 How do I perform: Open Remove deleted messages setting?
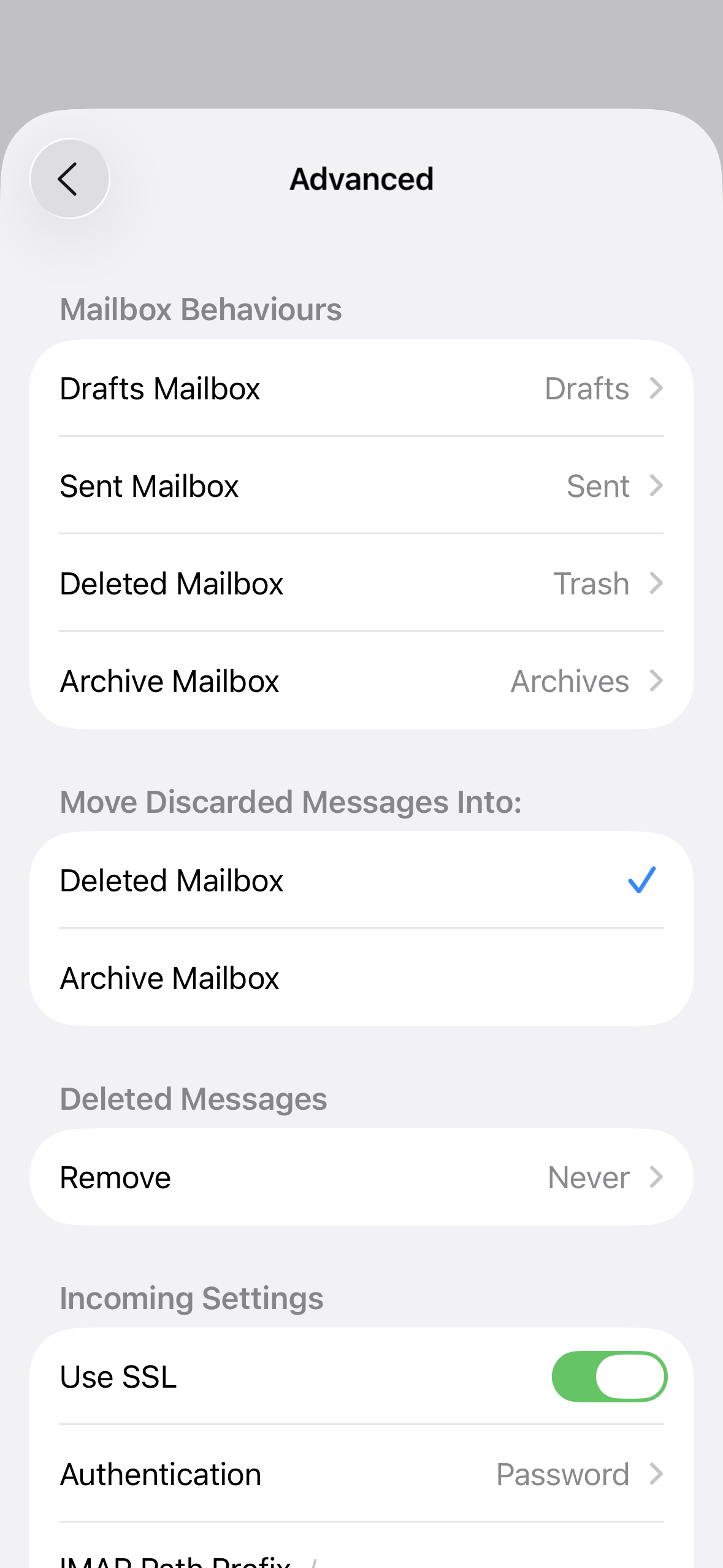(361, 1177)
